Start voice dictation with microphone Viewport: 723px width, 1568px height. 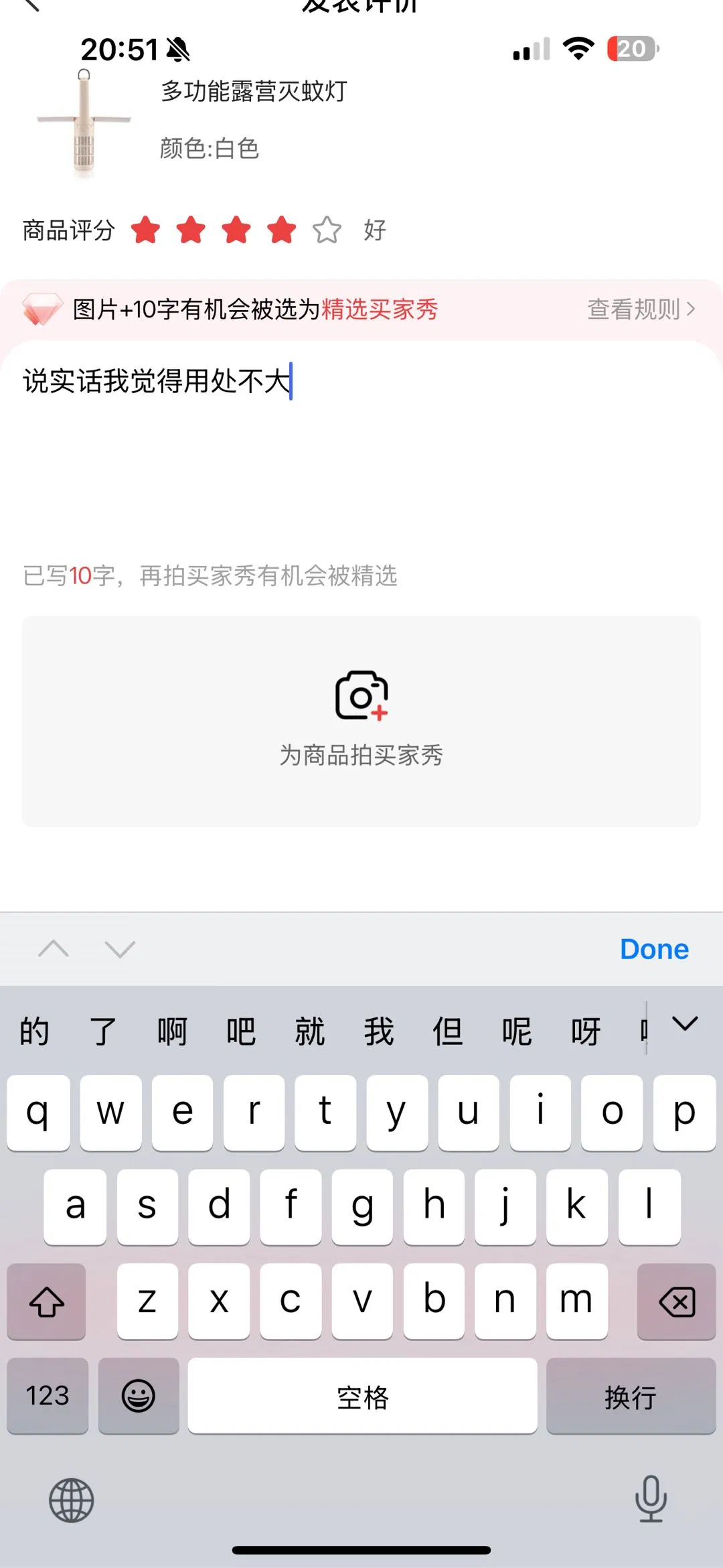pyautogui.click(x=650, y=1499)
